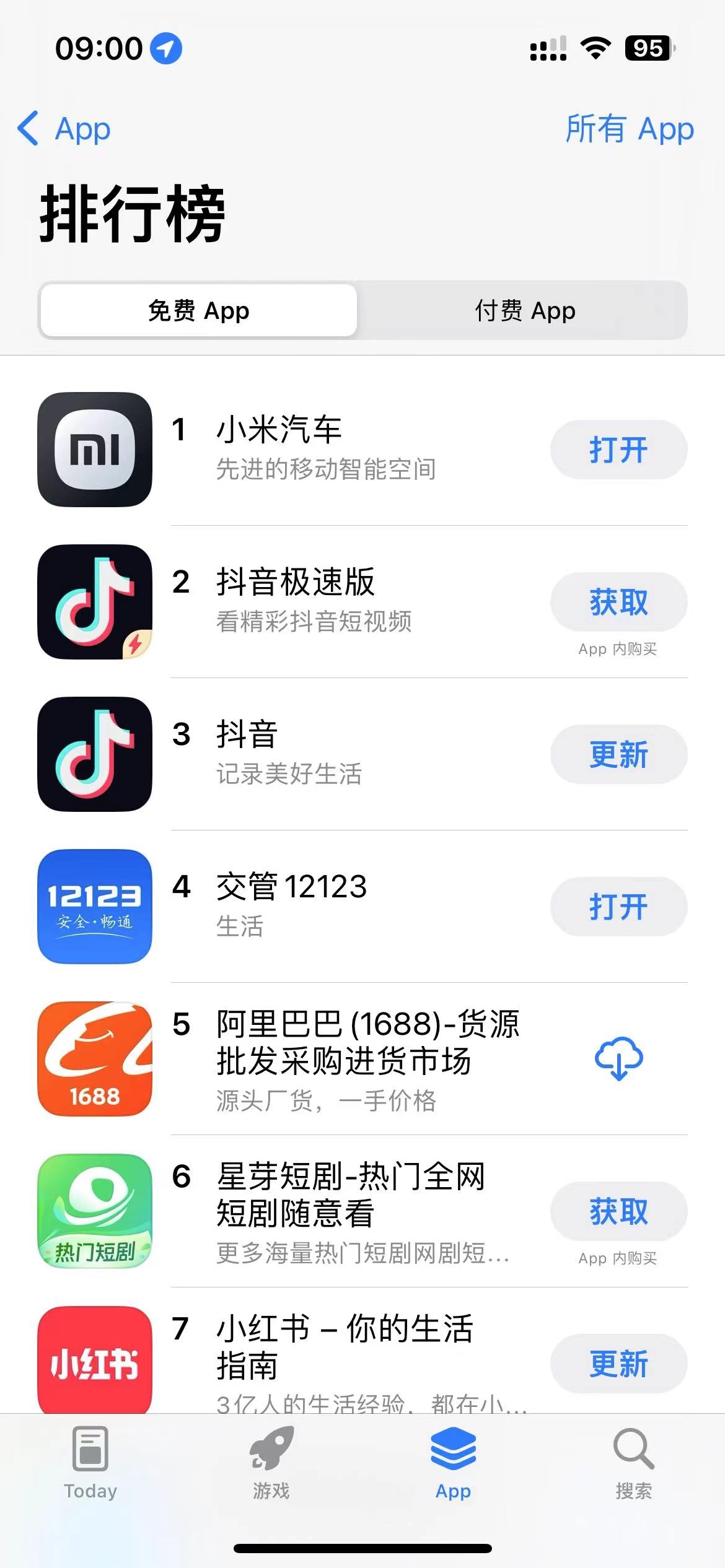Open 交管12123 with the 打开 button

click(x=618, y=907)
